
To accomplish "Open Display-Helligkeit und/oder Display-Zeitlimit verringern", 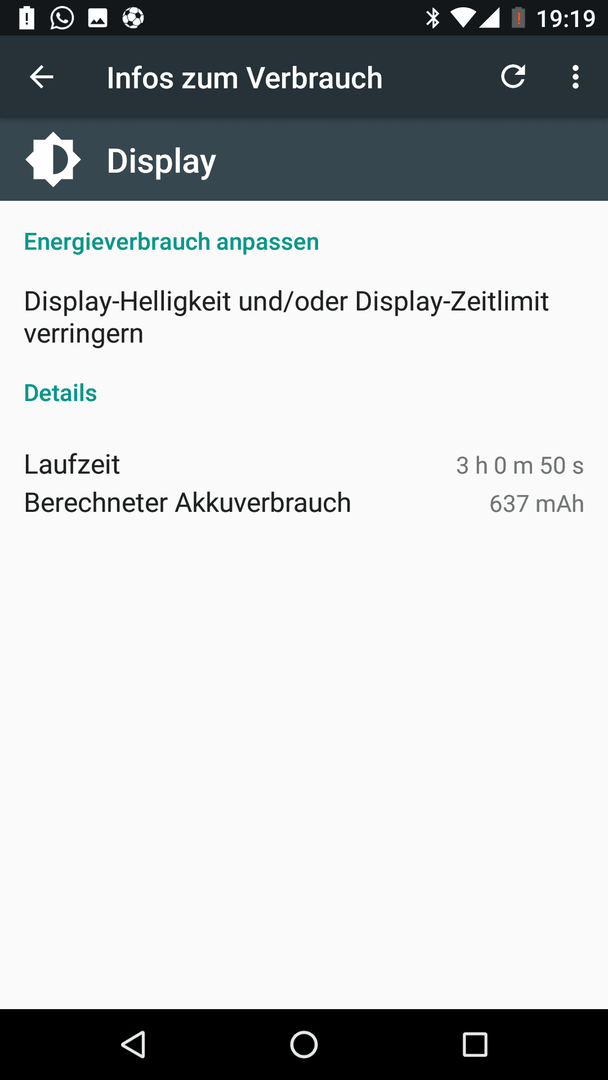I will pos(304,318).
